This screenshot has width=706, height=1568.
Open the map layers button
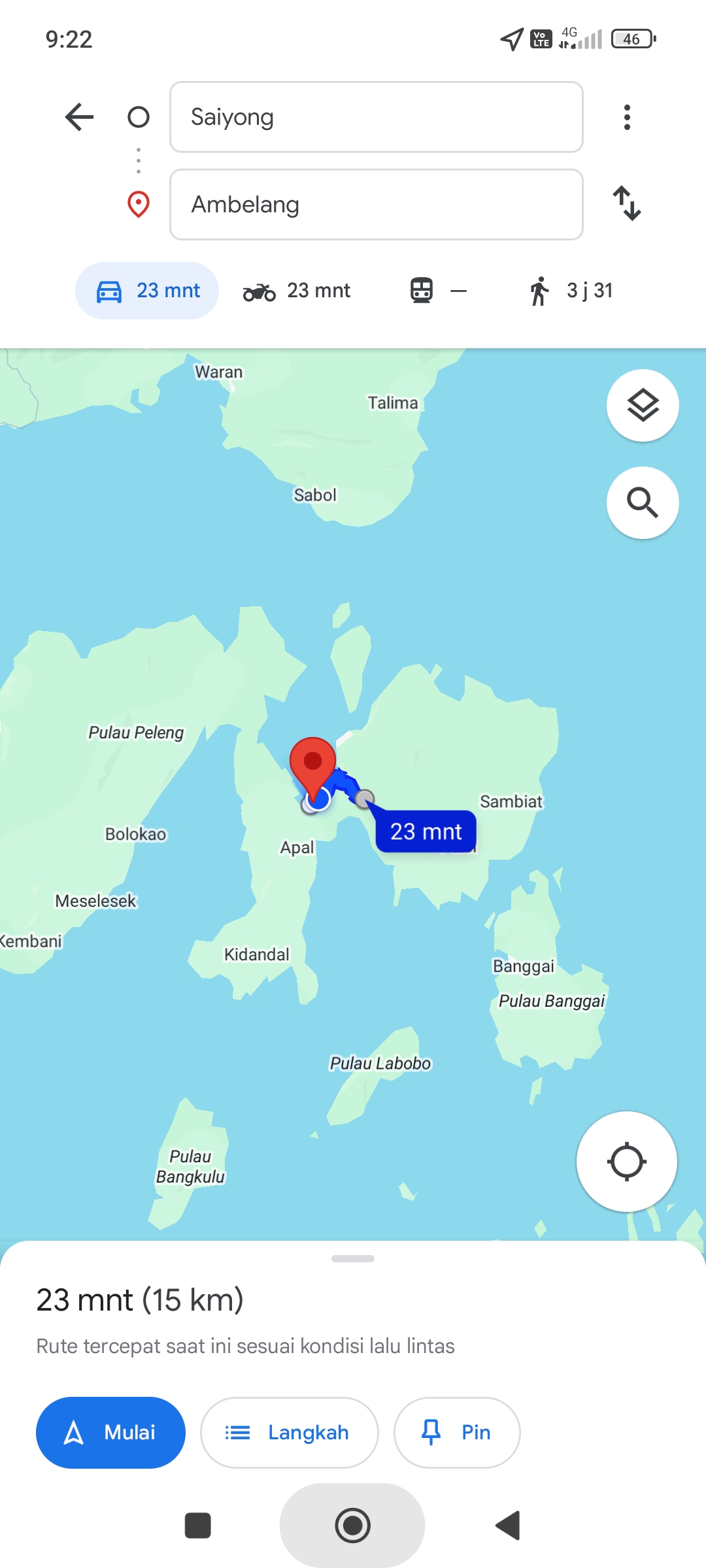[643, 406]
